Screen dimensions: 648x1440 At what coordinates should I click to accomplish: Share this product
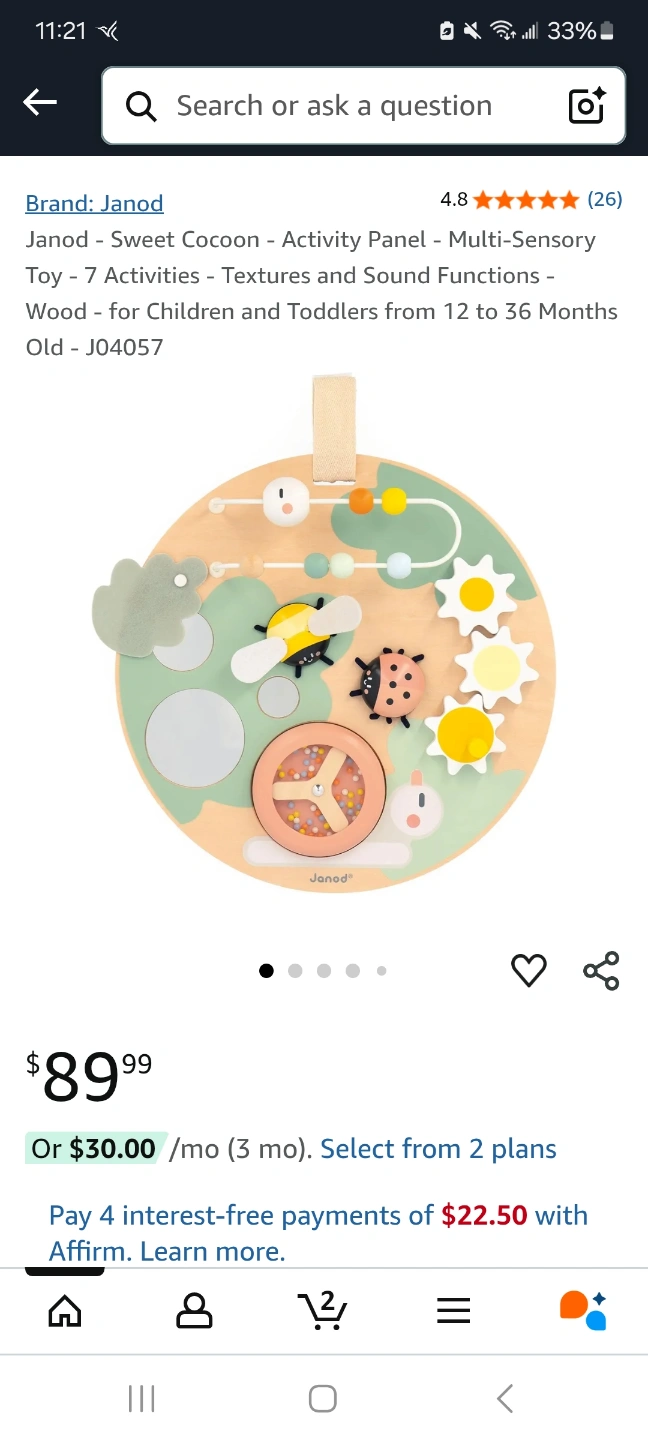[601, 970]
